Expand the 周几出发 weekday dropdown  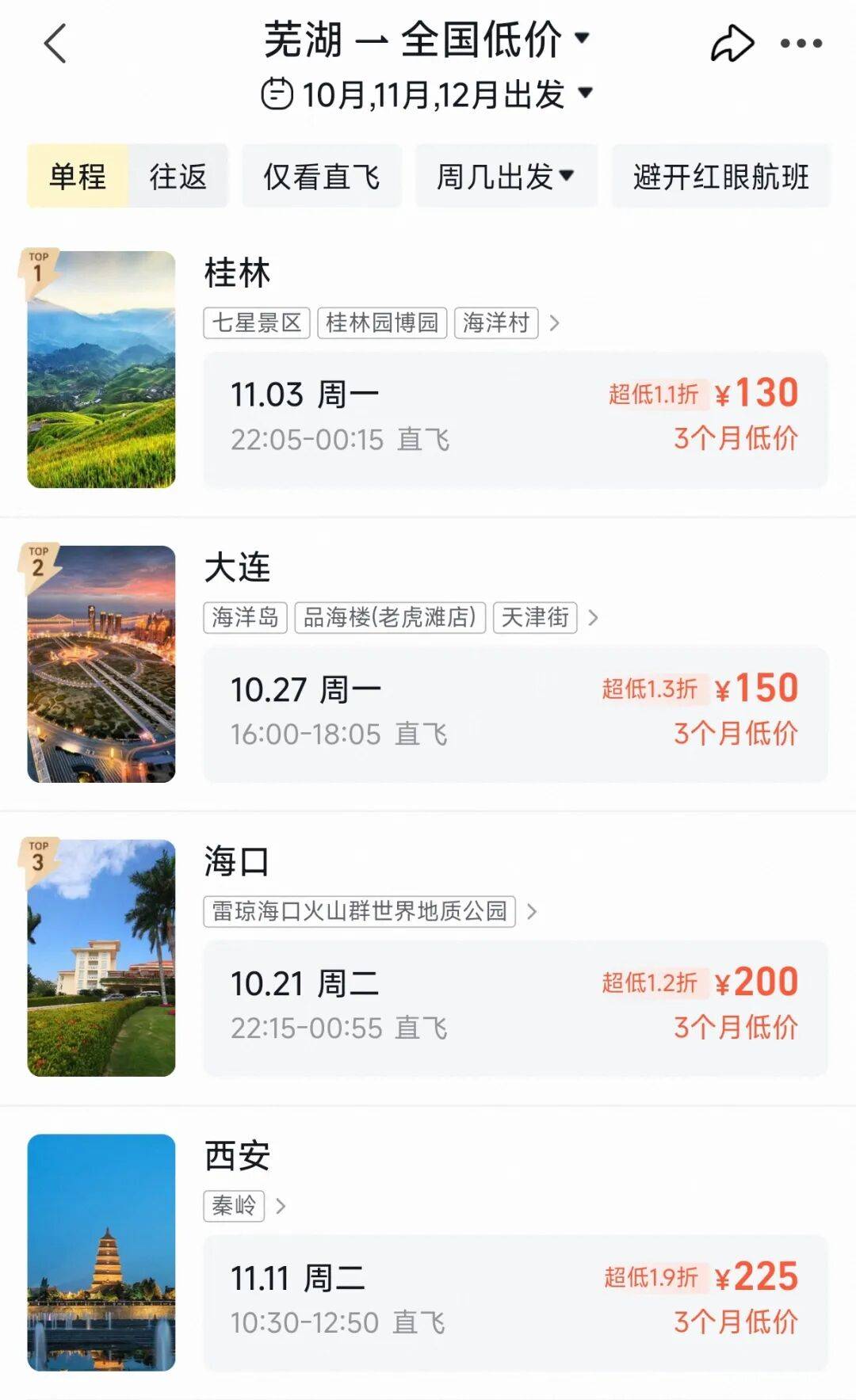(506, 176)
